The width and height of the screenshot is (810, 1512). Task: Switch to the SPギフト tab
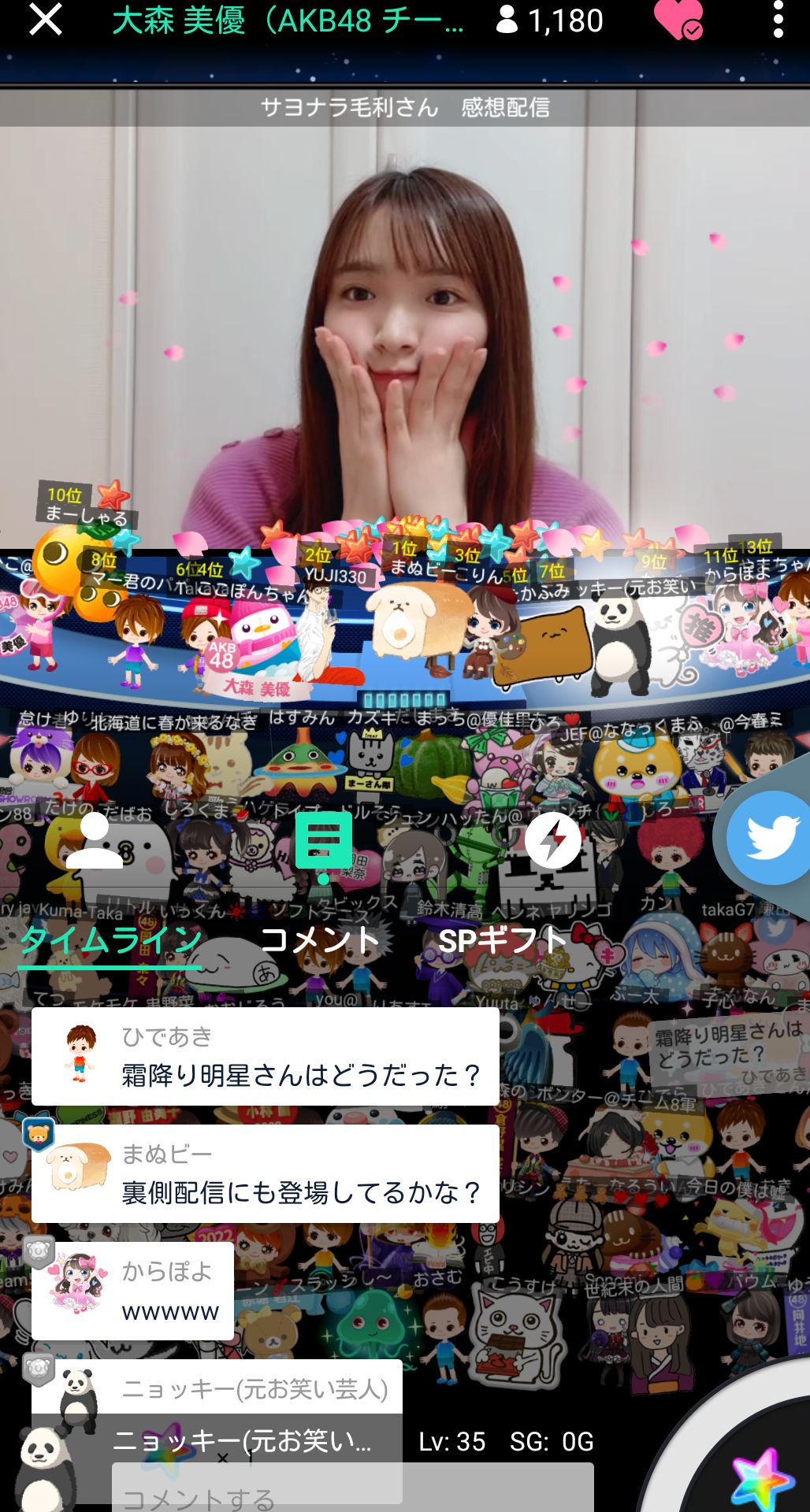tap(502, 940)
